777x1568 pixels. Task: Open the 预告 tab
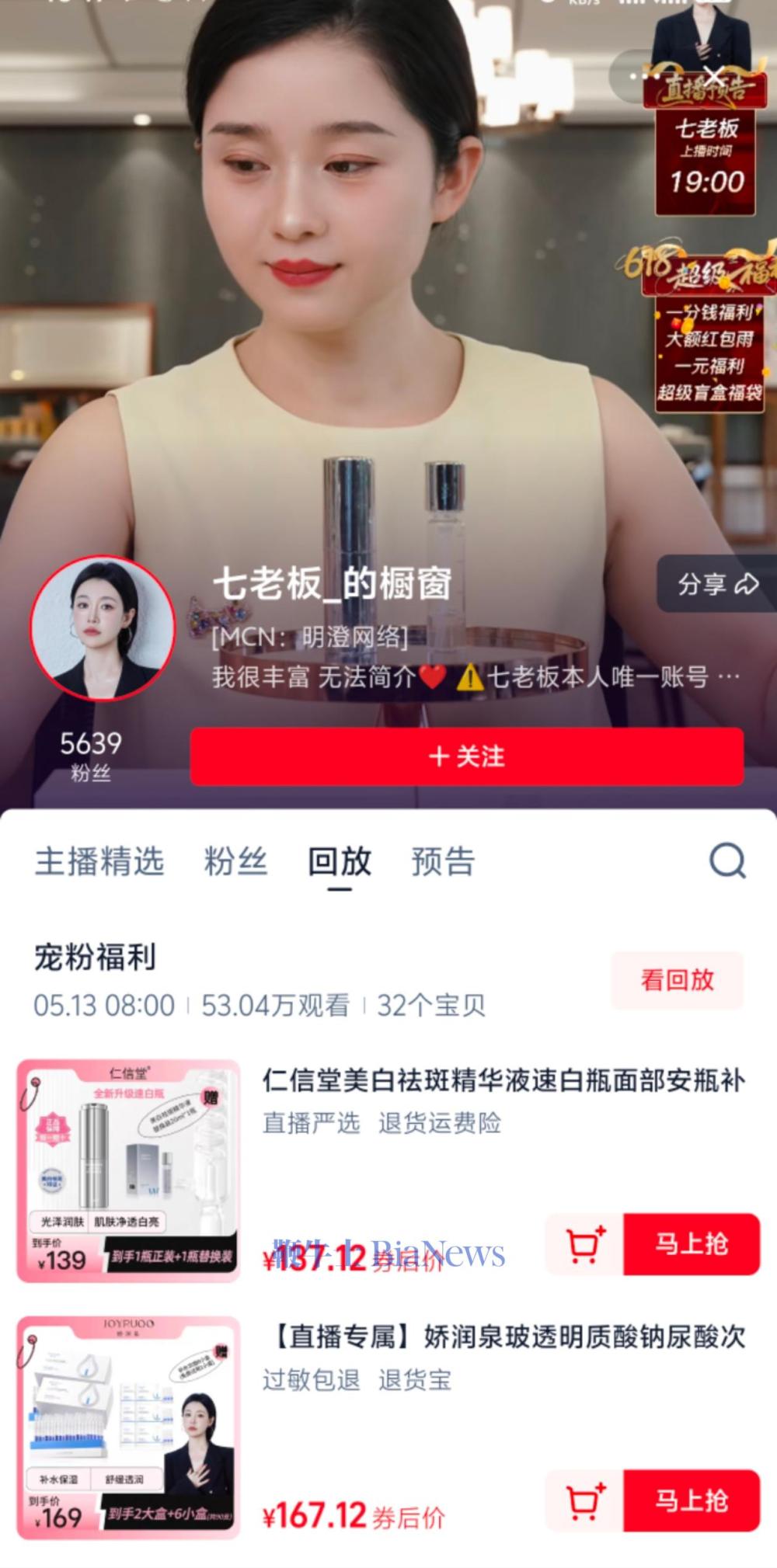[442, 861]
